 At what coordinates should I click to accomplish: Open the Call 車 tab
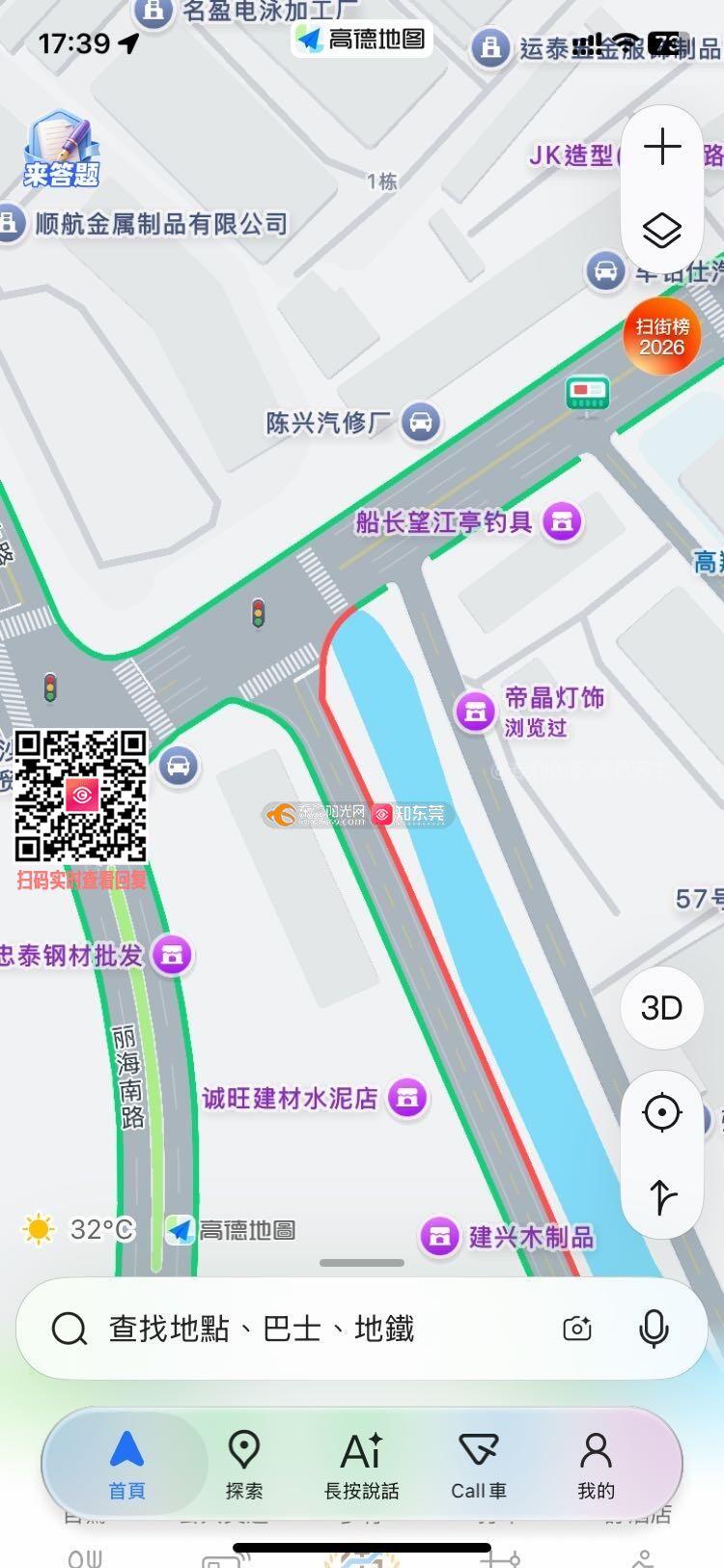[x=479, y=1465]
